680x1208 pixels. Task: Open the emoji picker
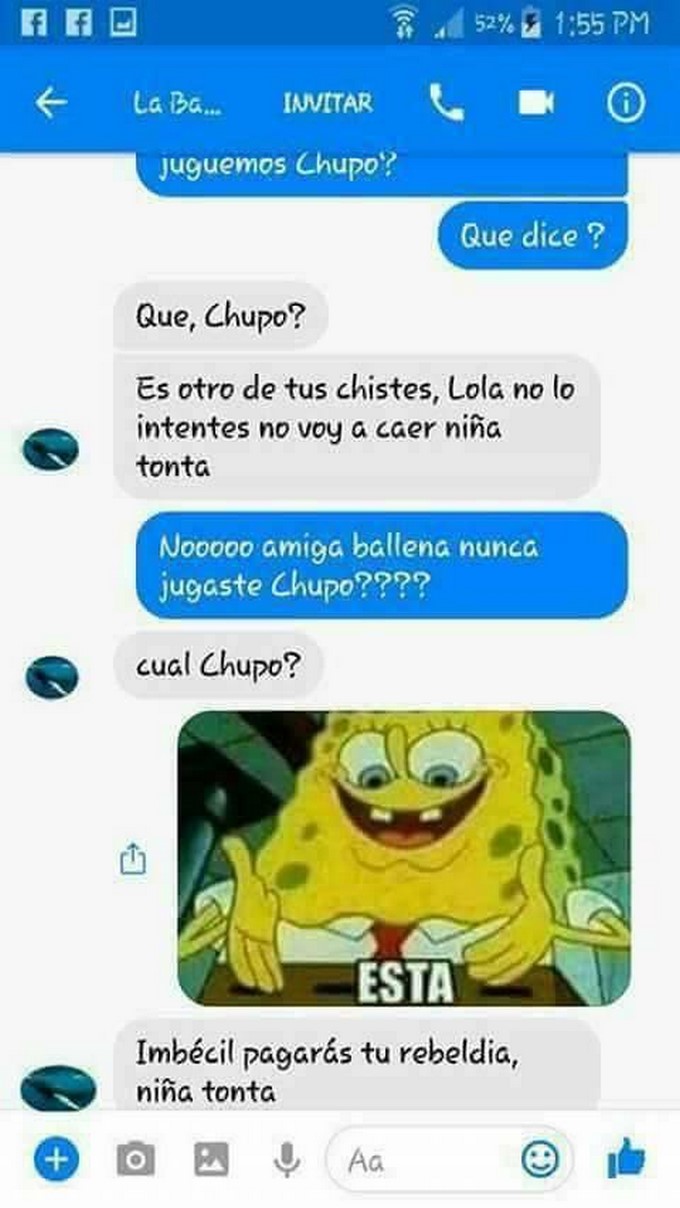540,1160
